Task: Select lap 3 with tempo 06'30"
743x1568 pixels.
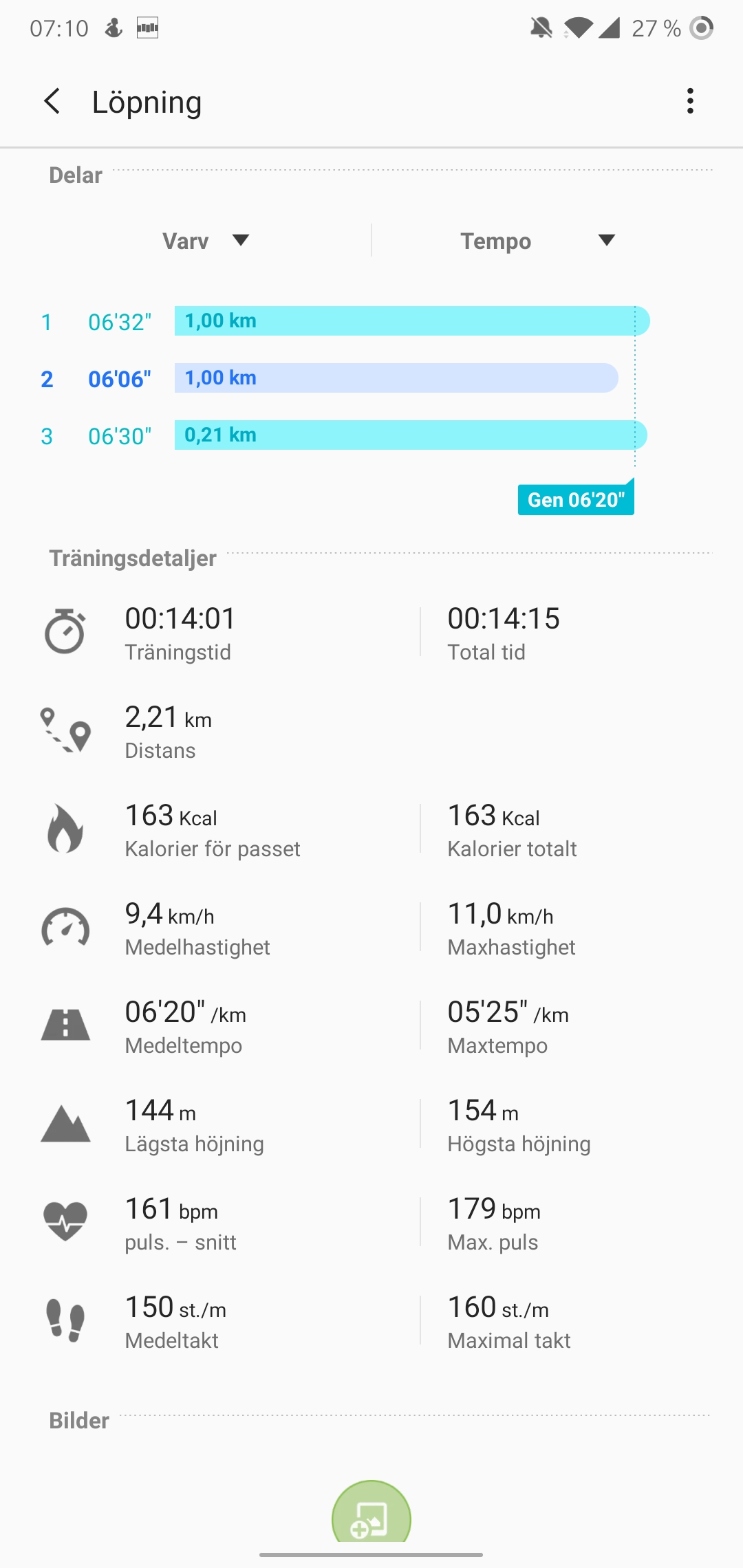Action: click(x=344, y=435)
